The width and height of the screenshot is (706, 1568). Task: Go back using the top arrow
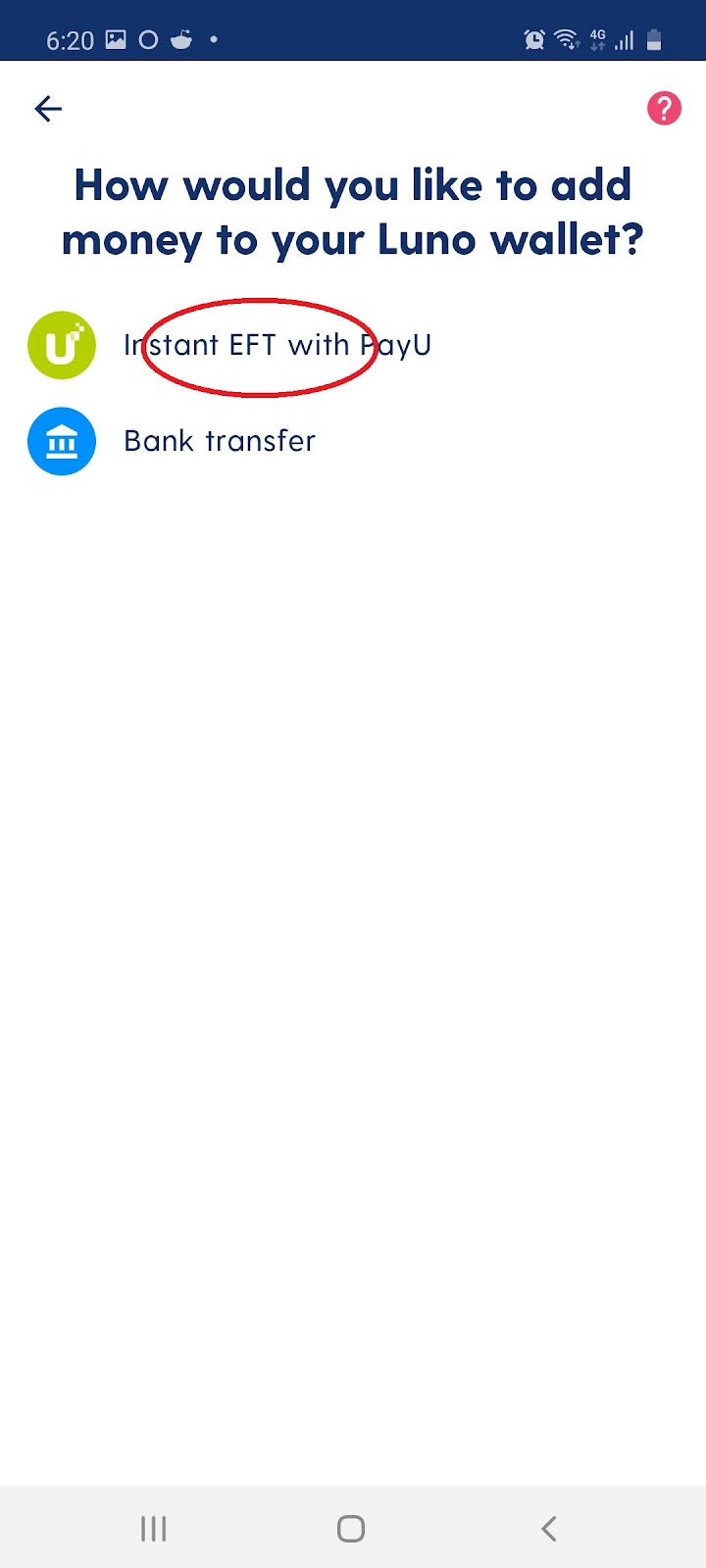[x=48, y=108]
